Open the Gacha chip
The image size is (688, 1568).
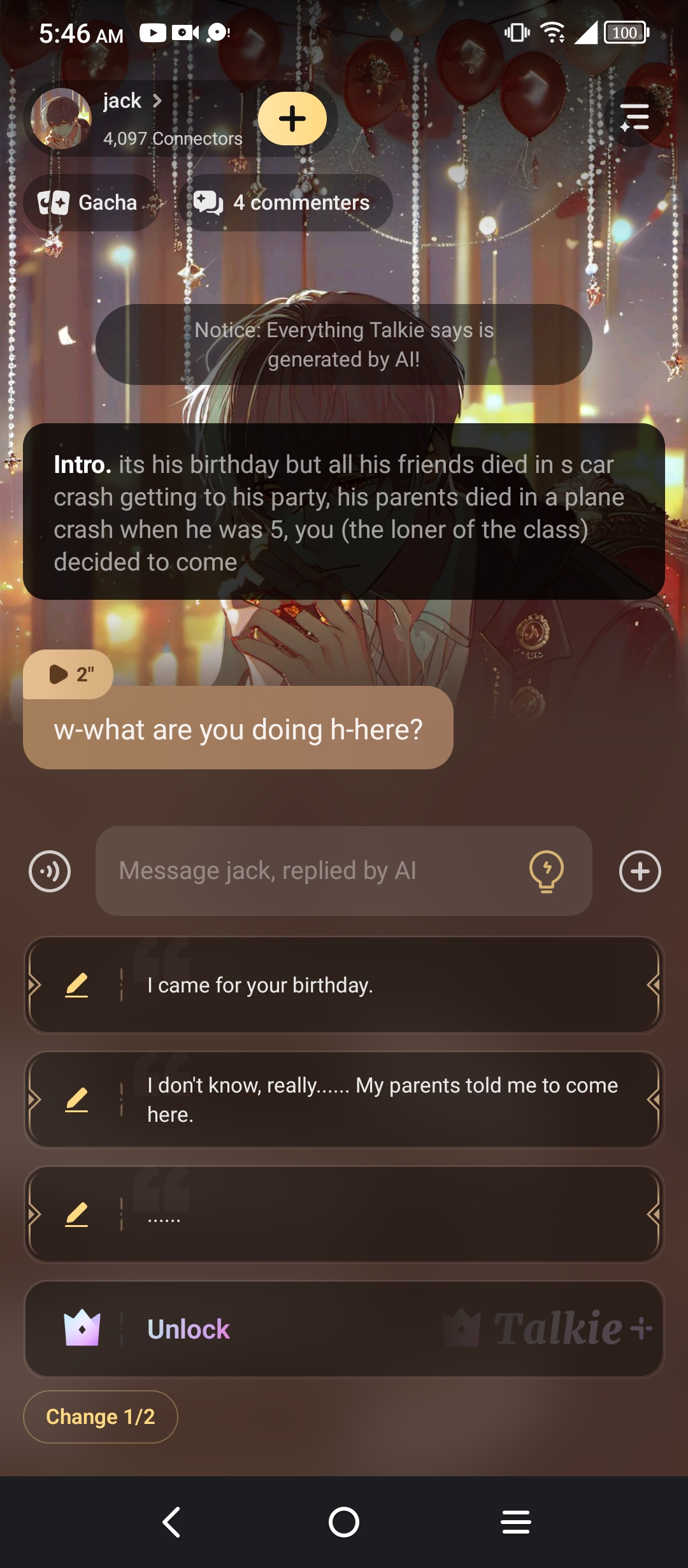click(89, 203)
